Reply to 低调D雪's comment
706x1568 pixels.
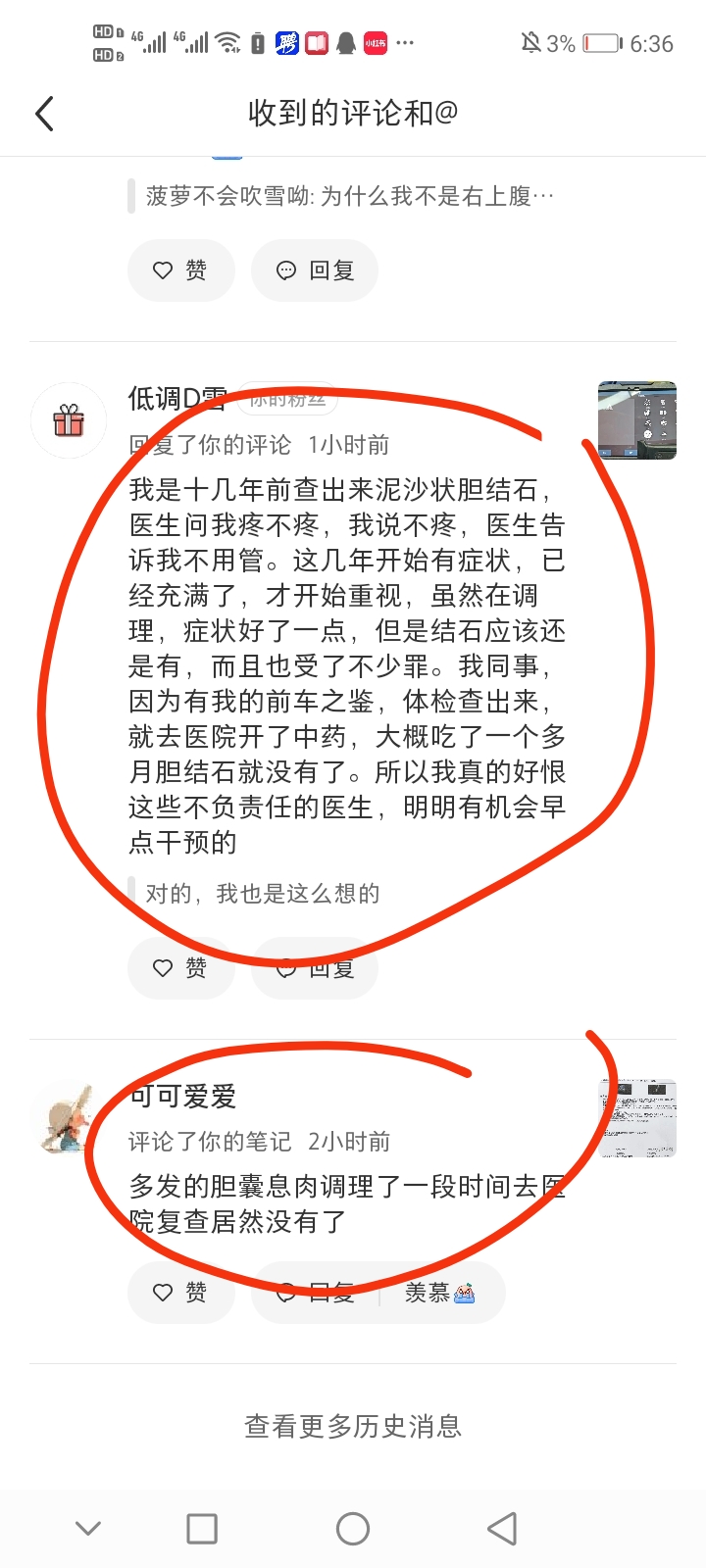pos(315,968)
